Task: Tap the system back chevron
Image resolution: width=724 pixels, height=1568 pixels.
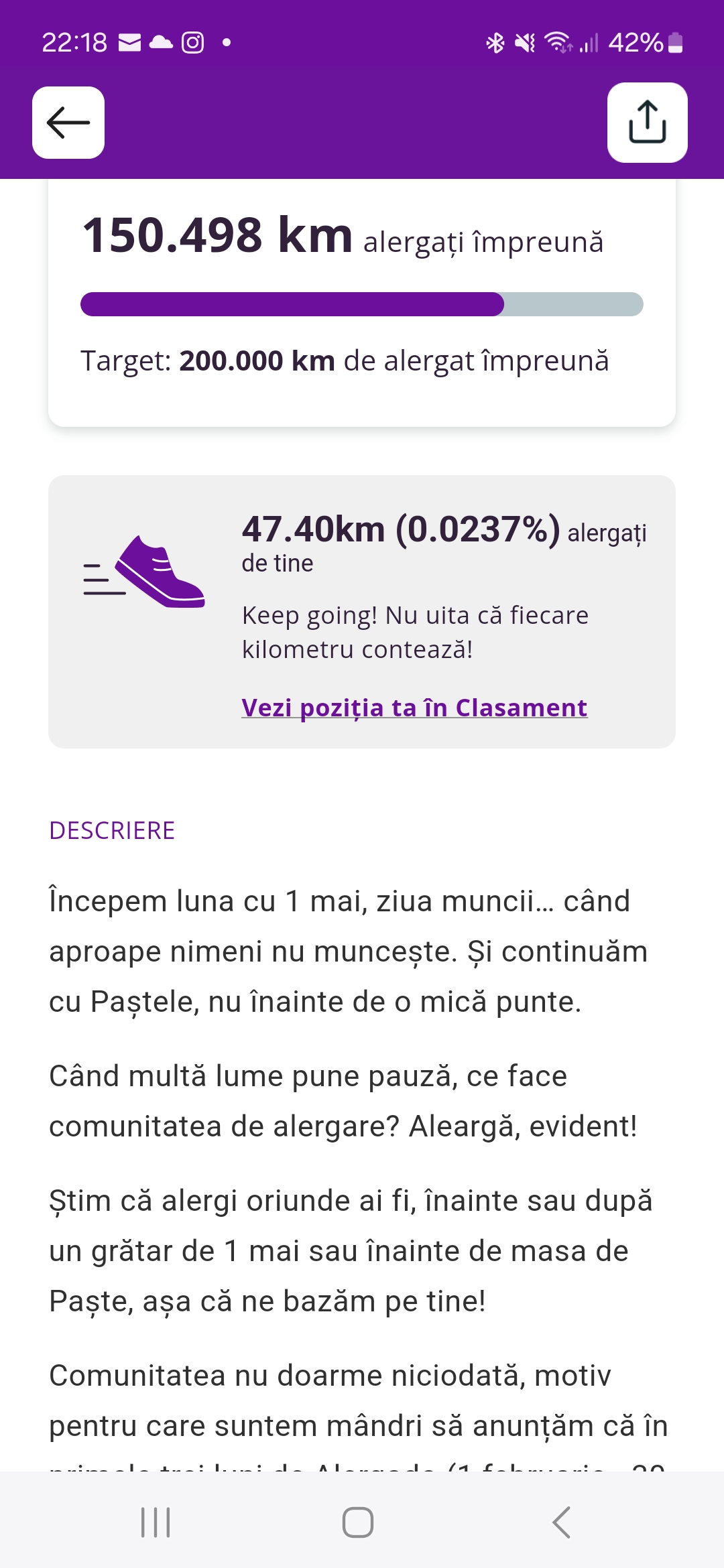Action: point(562,1522)
